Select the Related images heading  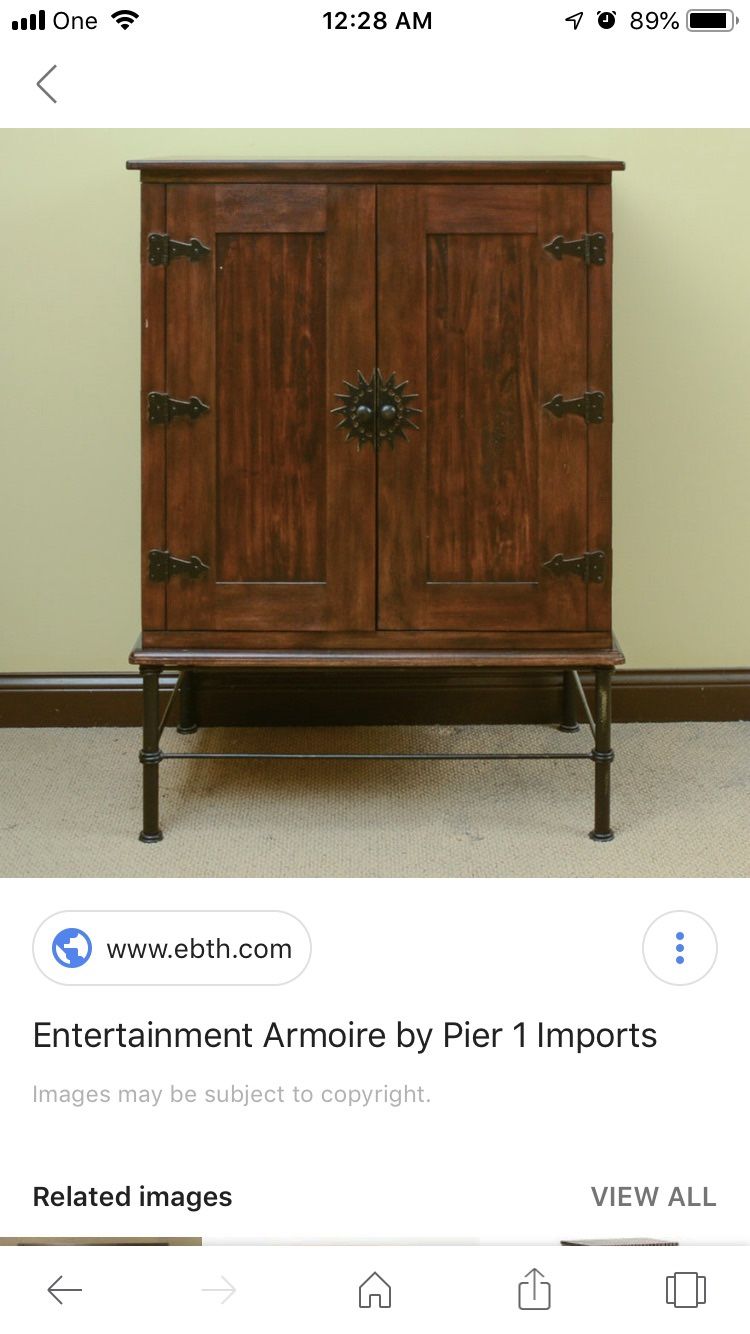pyautogui.click(x=131, y=1196)
